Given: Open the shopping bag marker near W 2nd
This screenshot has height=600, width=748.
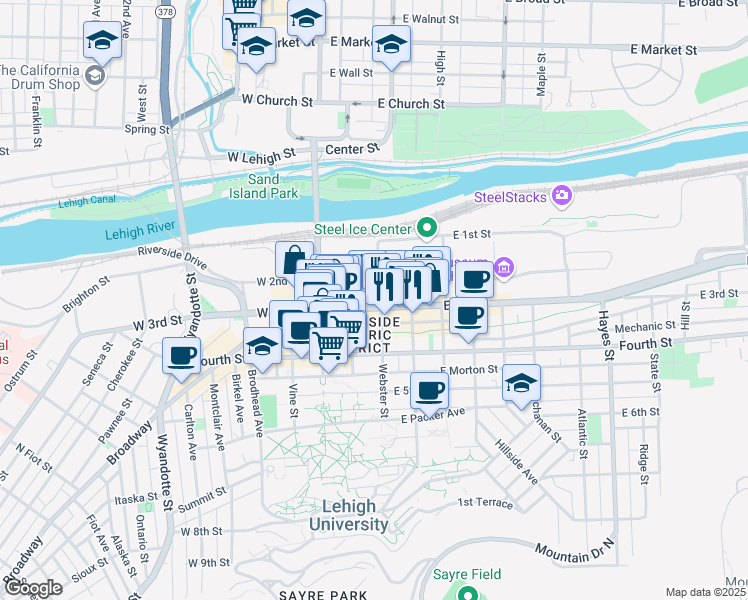Looking at the screenshot, I should coord(294,261).
